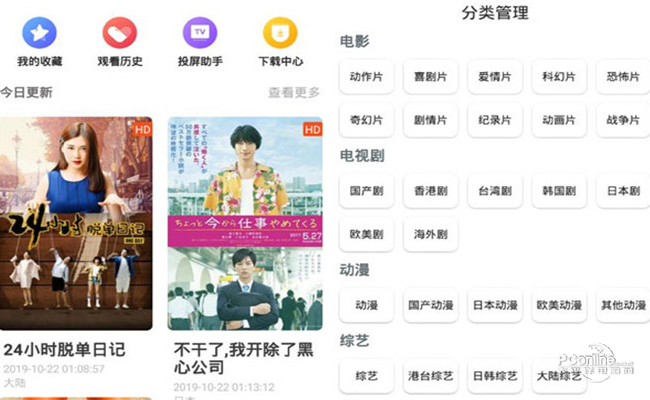Screen dimensions: 650x400
Task: Open the movie 不干了,我开除了黑心公司
Action: [245, 225]
